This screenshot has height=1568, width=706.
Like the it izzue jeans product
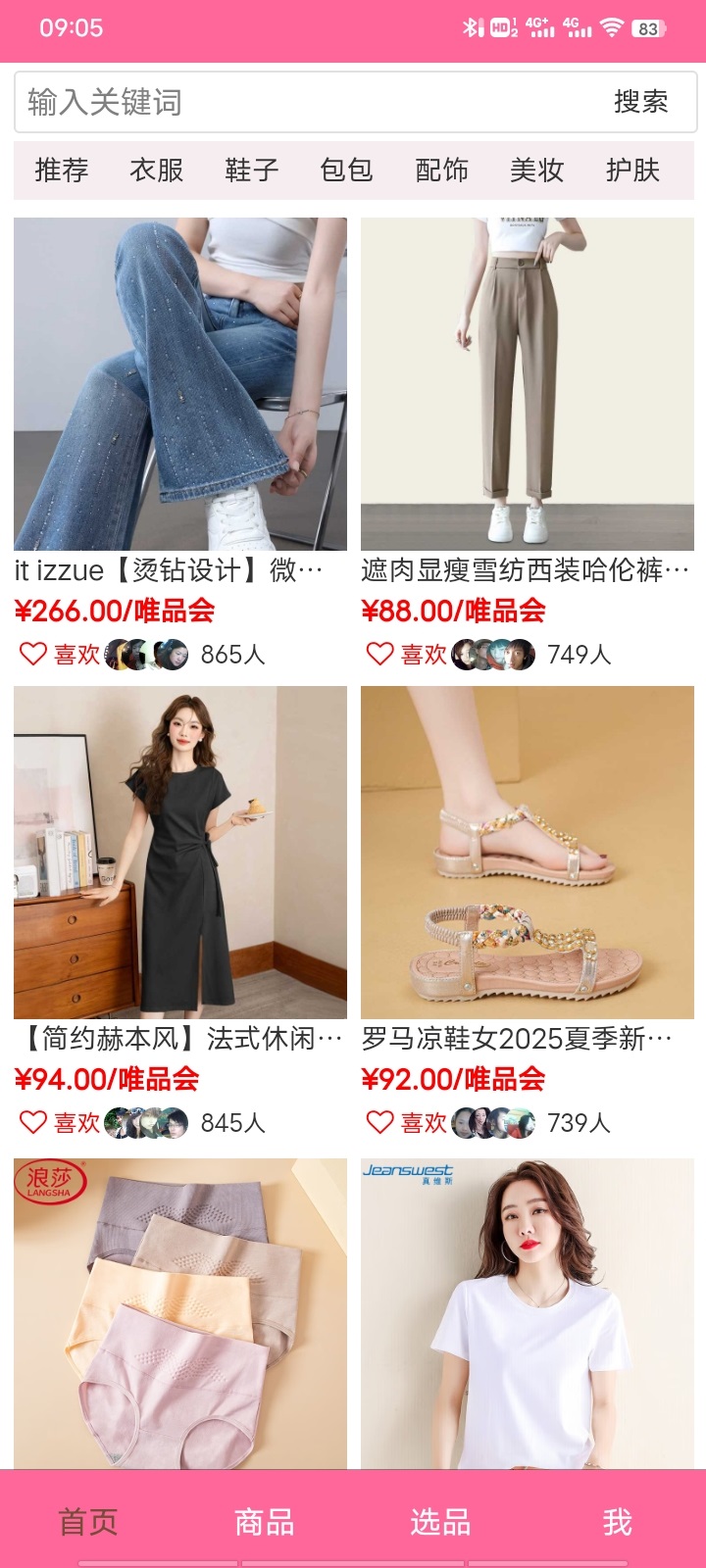tap(32, 654)
